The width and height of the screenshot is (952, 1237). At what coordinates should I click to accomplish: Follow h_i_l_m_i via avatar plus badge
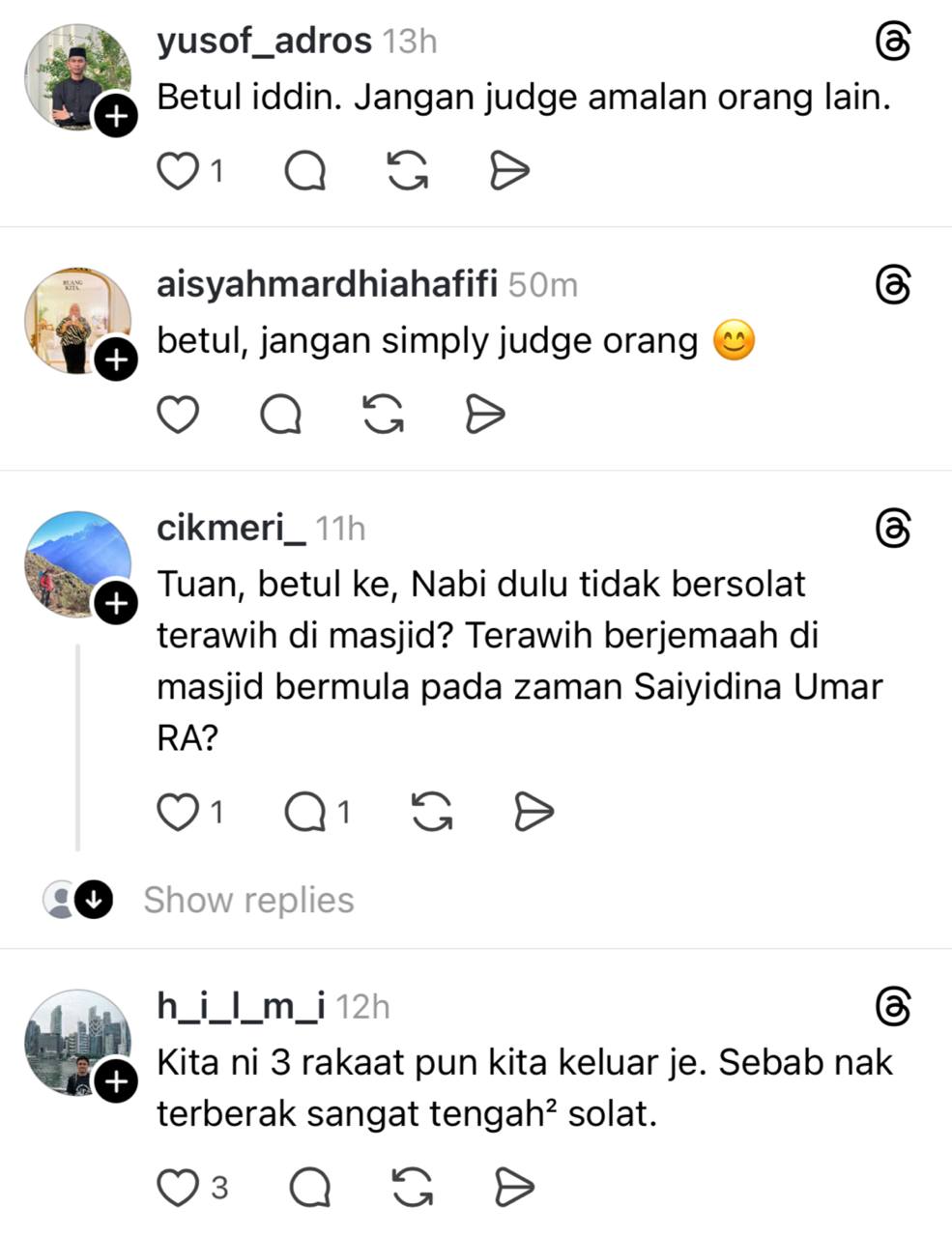click(116, 1080)
